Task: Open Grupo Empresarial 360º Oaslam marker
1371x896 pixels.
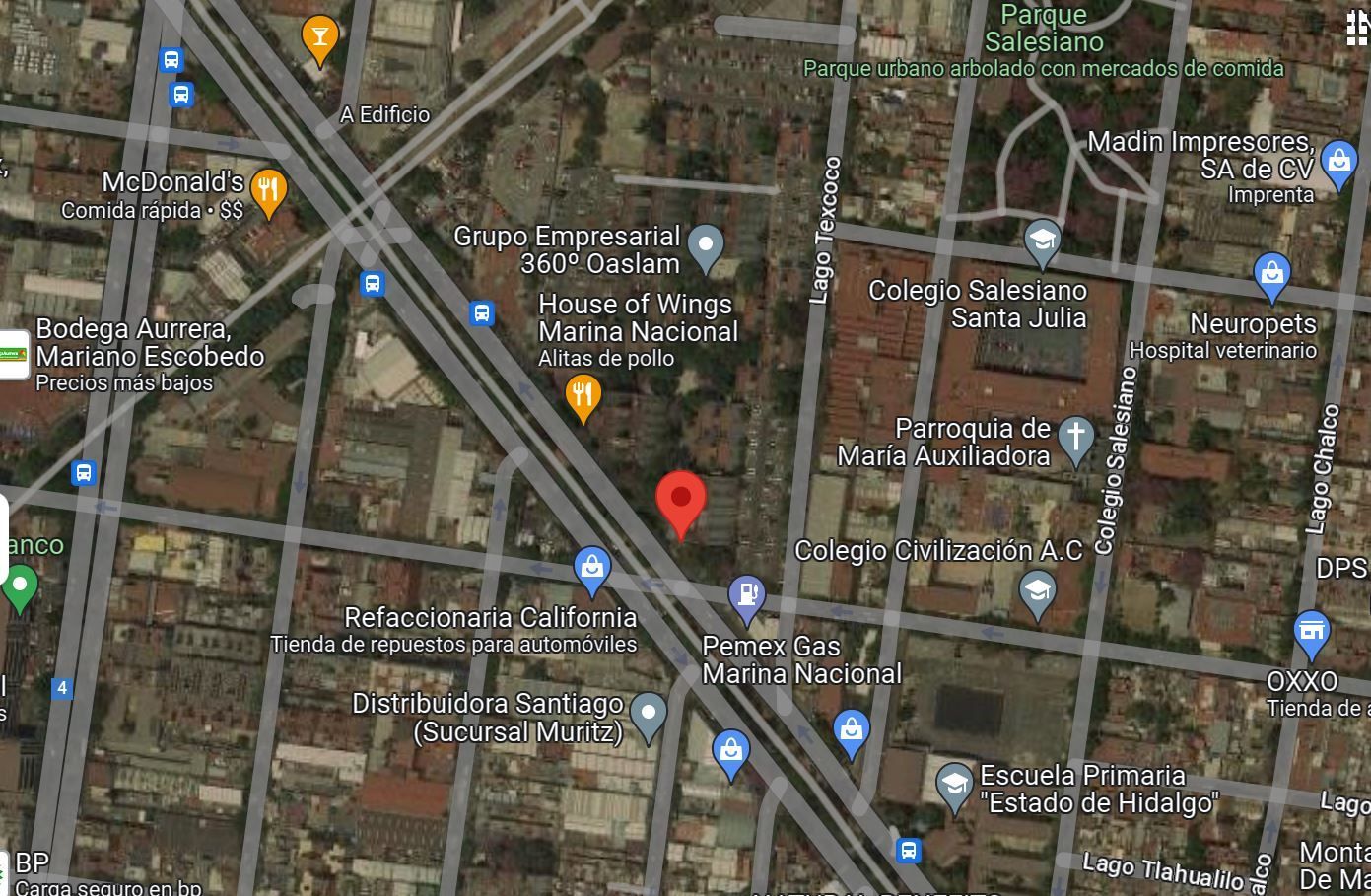Action: (x=706, y=248)
